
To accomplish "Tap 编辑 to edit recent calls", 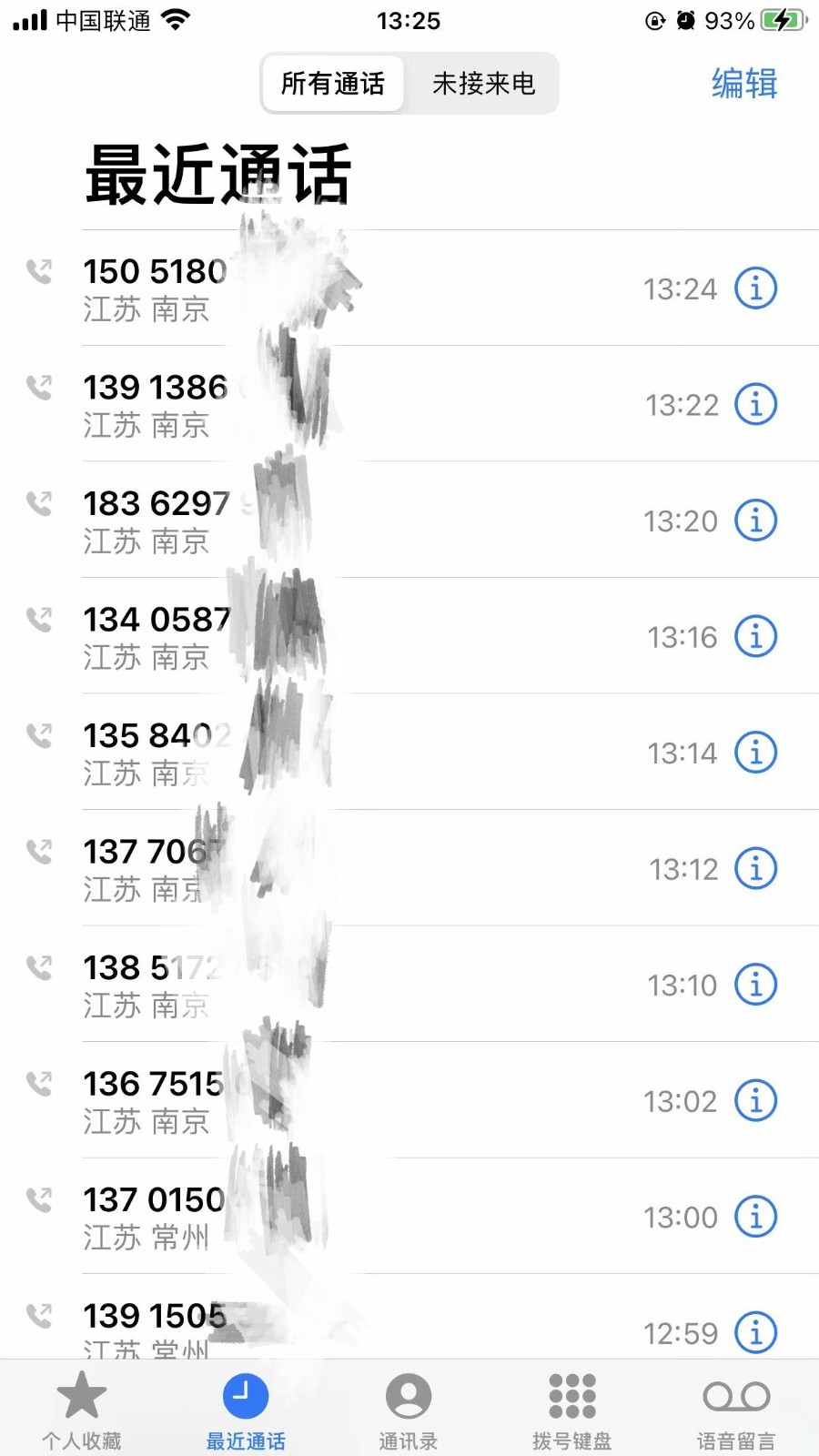I will [x=743, y=84].
